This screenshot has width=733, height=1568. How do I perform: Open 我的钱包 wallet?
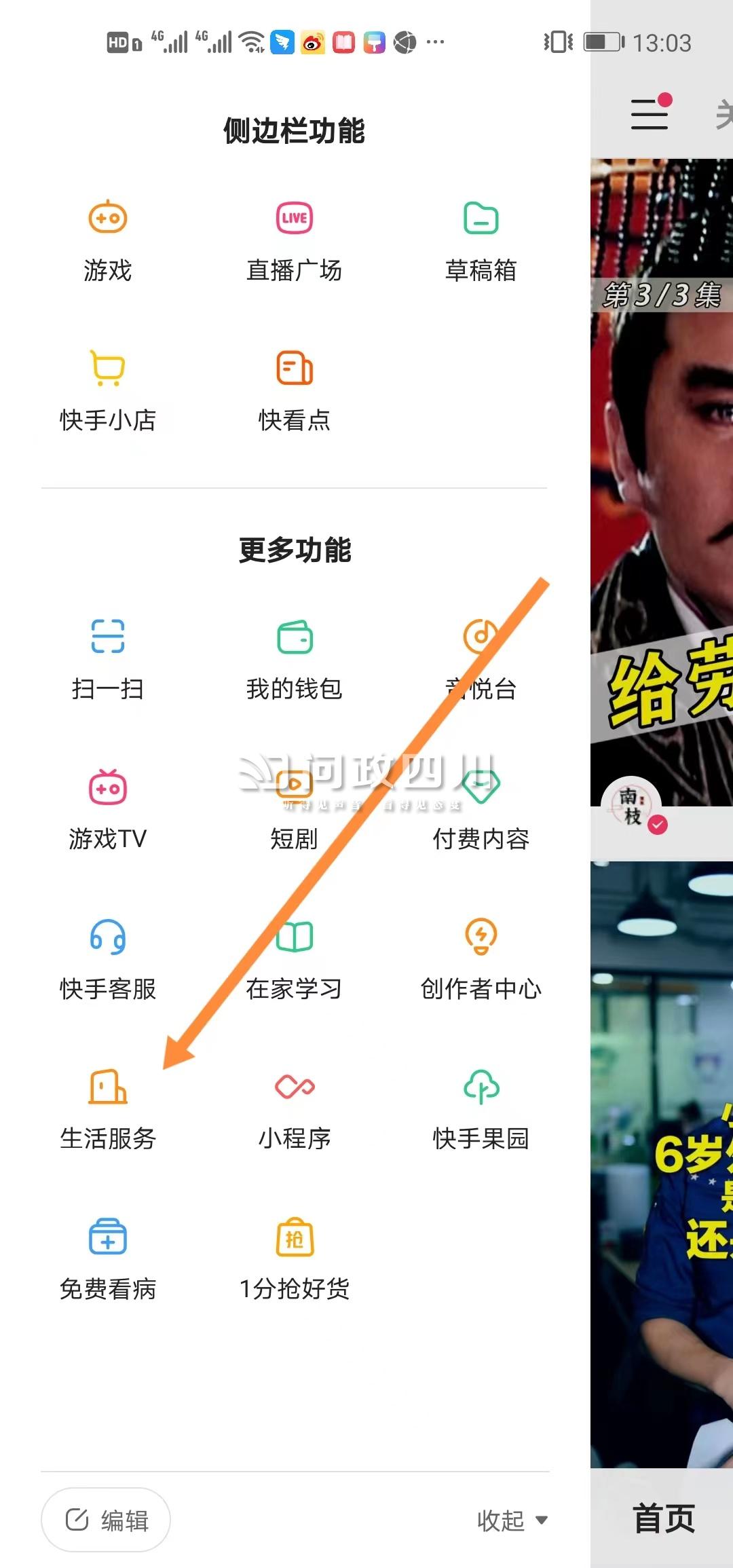(x=294, y=660)
